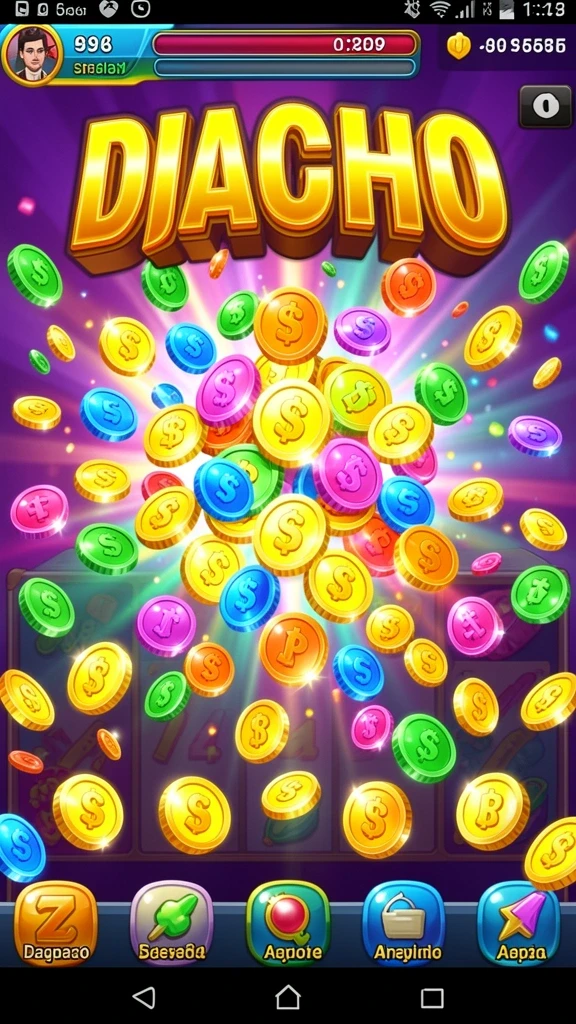The width and height of the screenshot is (576, 1024).
Task: Open the Agpote button with the red ball
Action: 288,923
